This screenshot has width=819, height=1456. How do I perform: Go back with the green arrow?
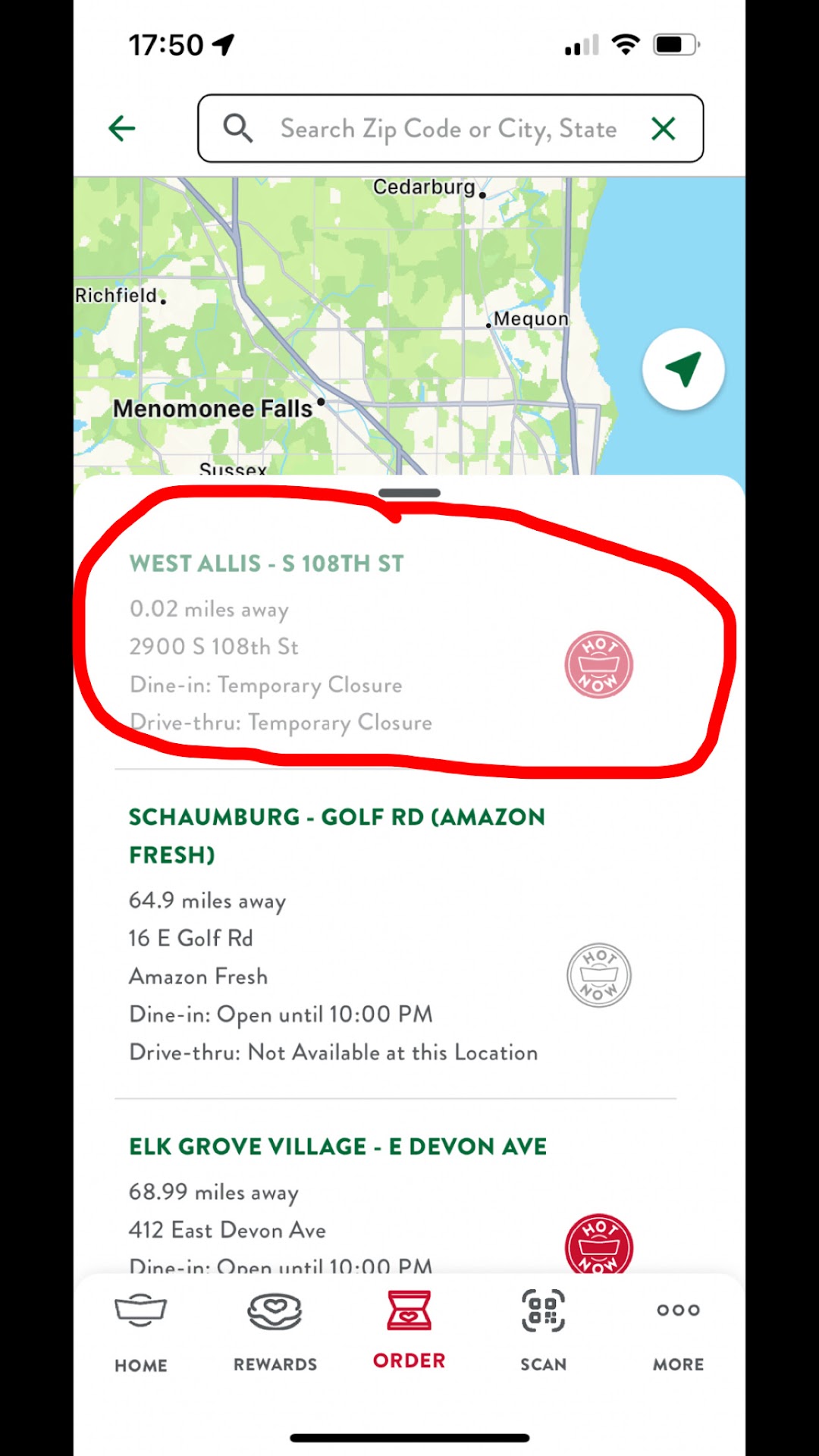121,128
